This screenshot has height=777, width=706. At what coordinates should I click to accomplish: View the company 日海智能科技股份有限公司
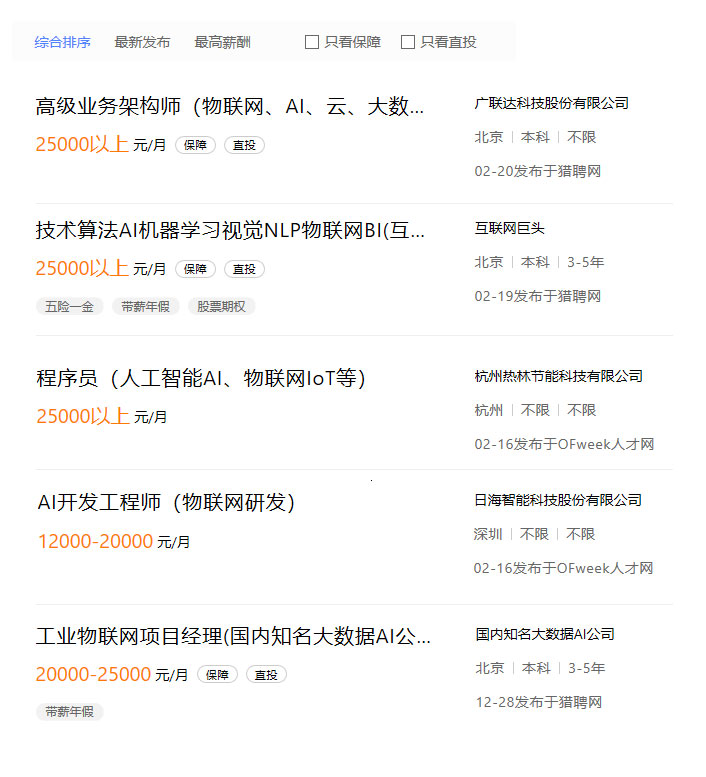click(557, 500)
